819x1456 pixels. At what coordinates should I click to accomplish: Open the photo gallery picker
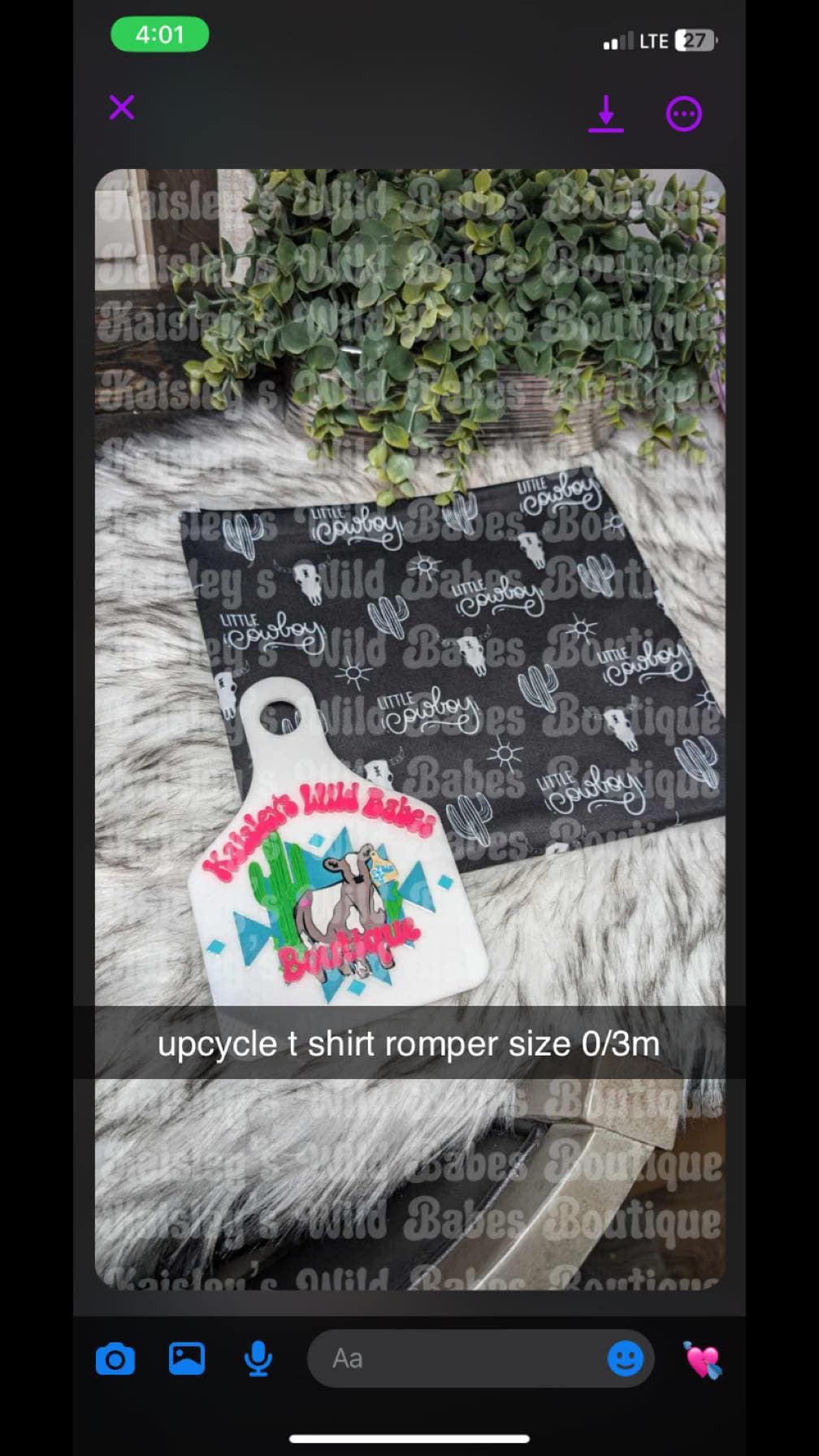click(187, 1358)
